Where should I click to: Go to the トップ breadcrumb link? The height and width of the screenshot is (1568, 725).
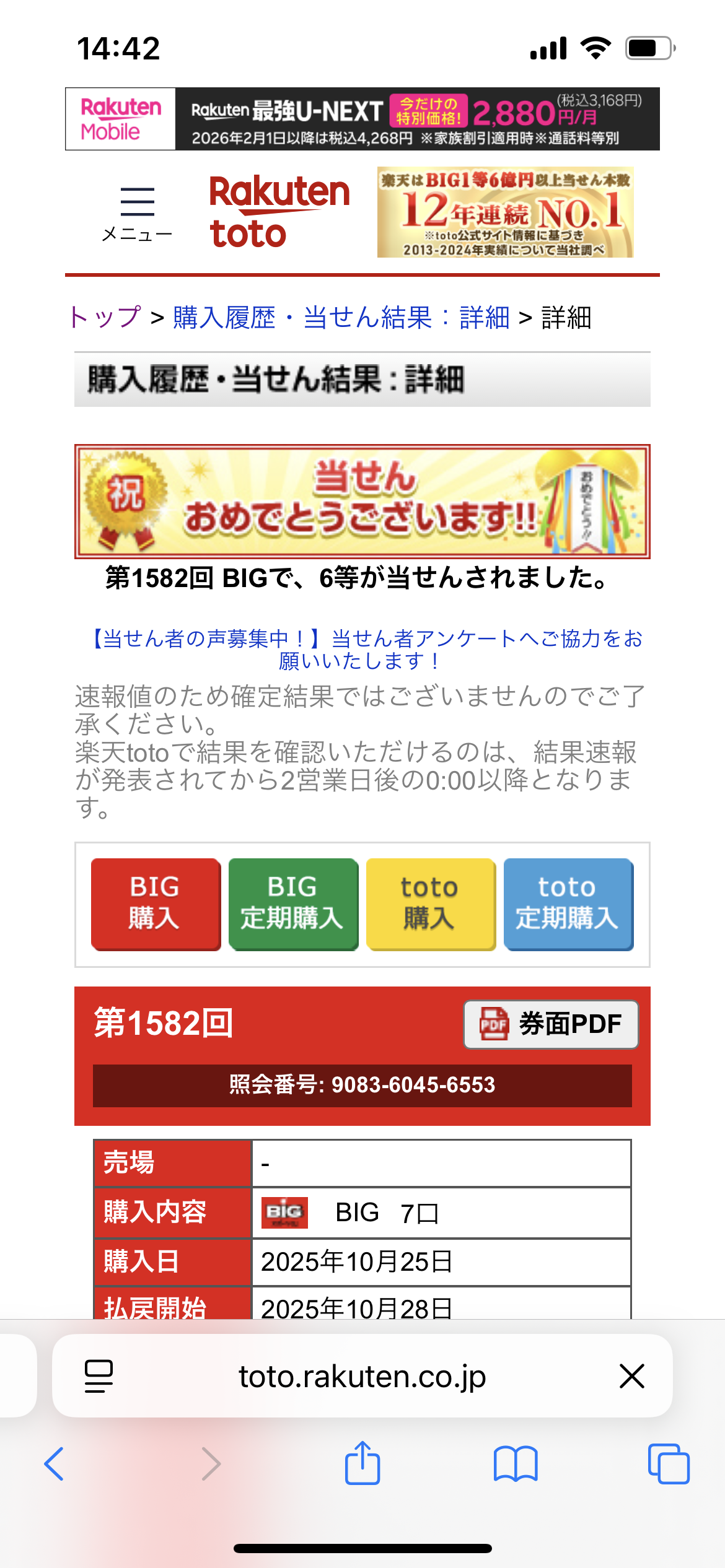105,318
